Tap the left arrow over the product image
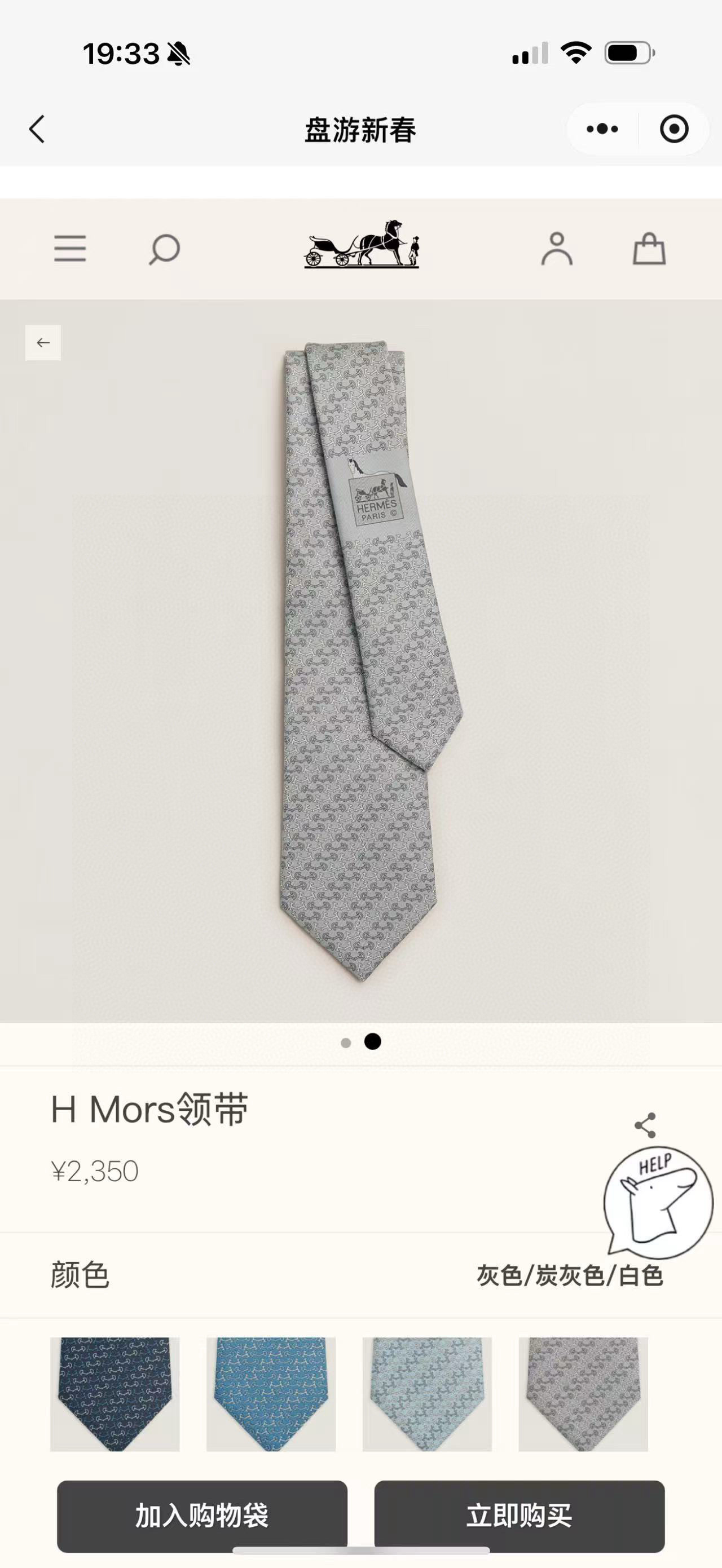722x1568 pixels. coord(43,343)
